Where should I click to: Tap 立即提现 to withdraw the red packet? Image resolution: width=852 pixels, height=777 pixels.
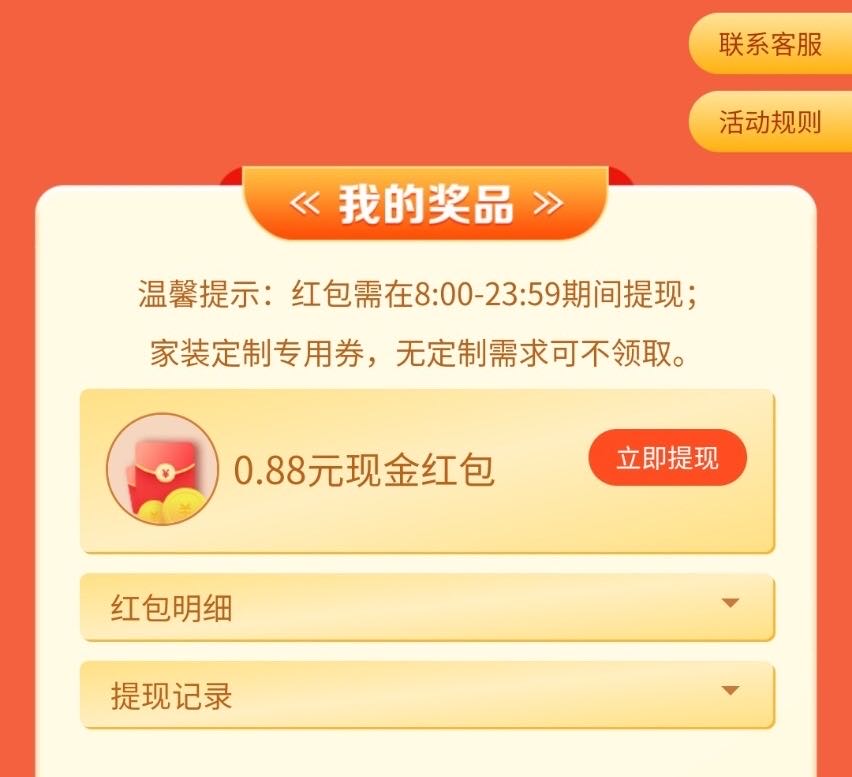coord(667,459)
